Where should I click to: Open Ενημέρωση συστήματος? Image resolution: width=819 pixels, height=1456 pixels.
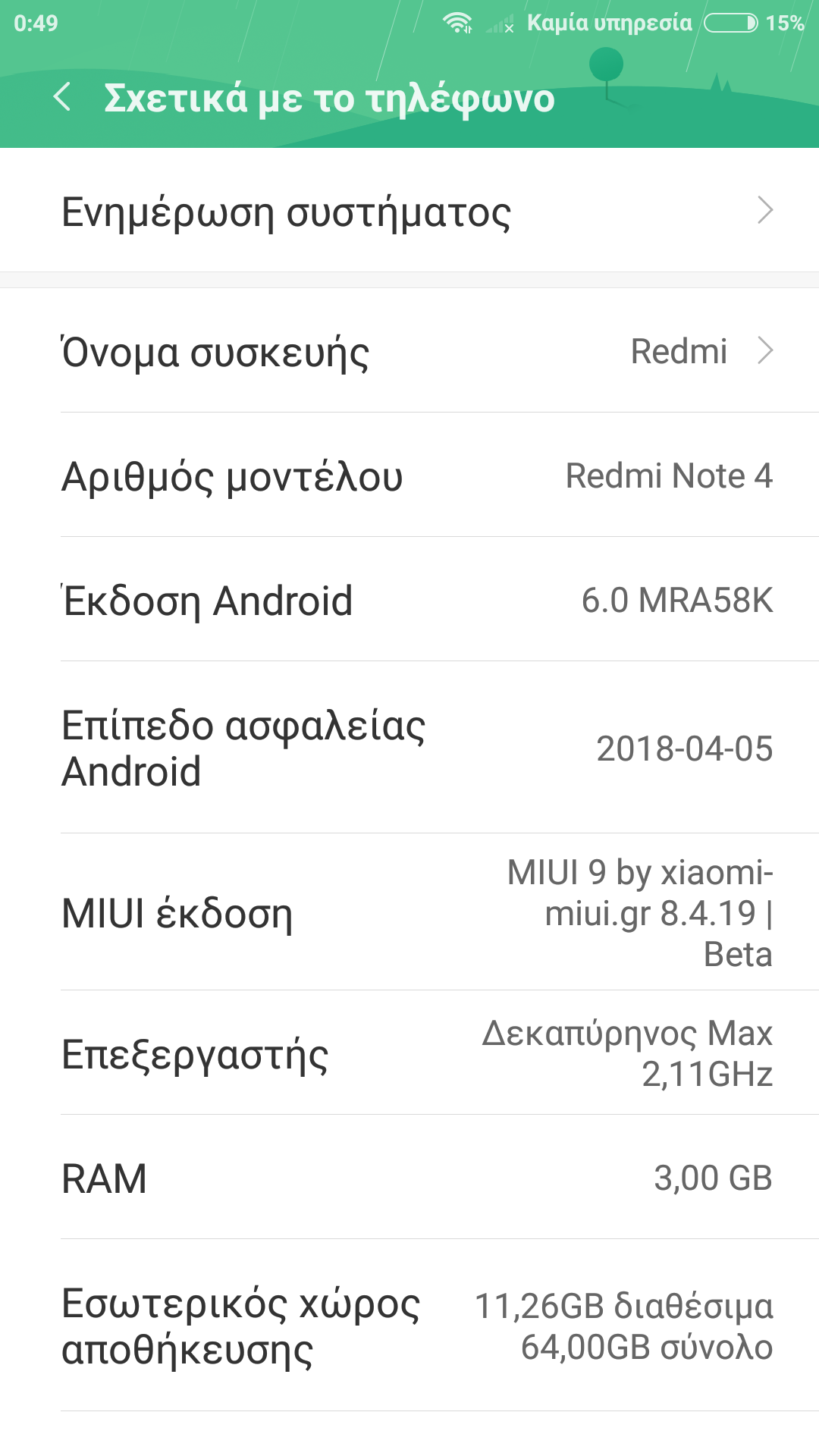pyautogui.click(x=409, y=211)
